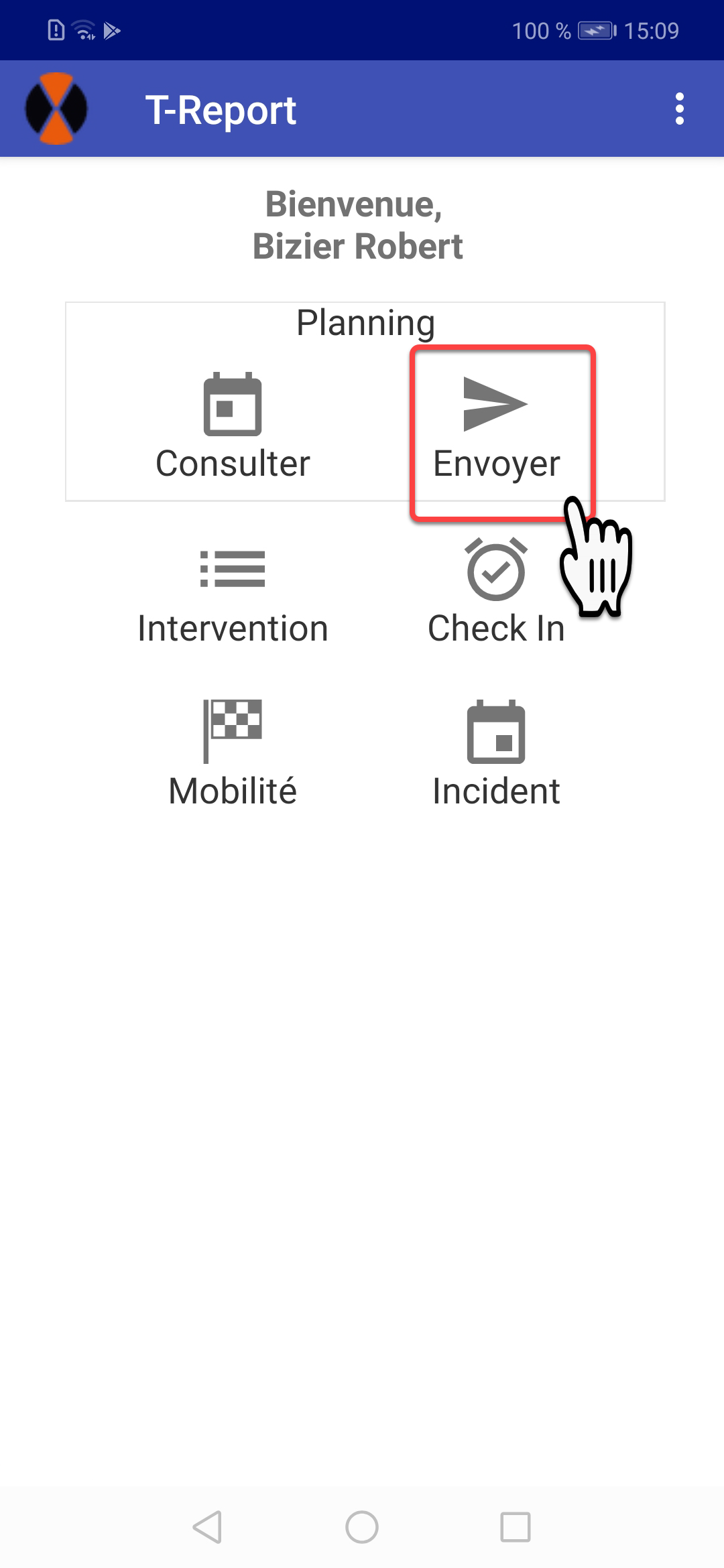Open the Intervention section

(233, 593)
